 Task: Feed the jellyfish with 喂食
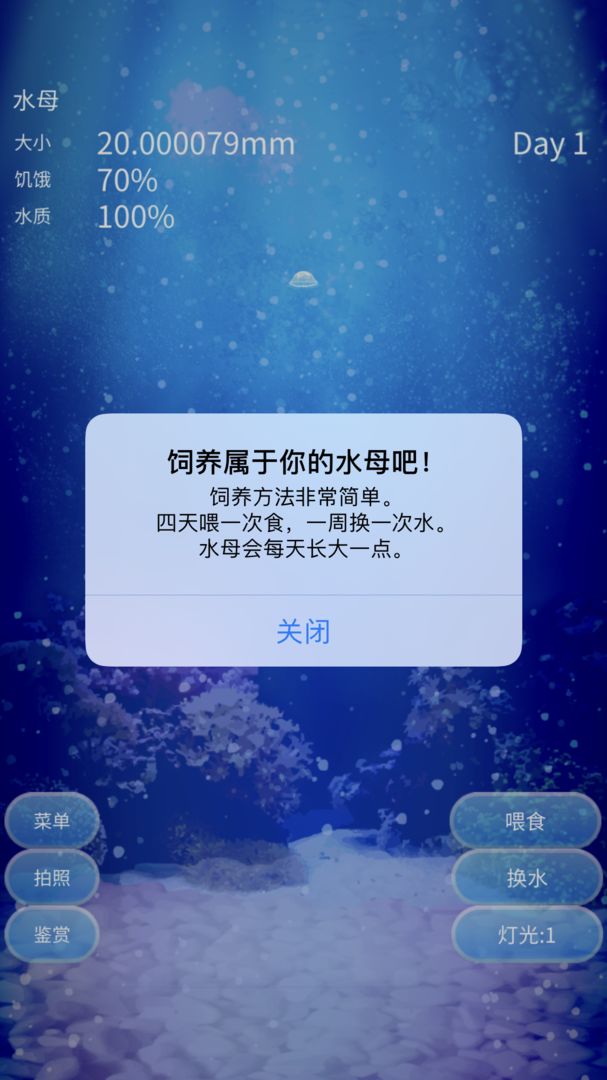[x=525, y=821]
